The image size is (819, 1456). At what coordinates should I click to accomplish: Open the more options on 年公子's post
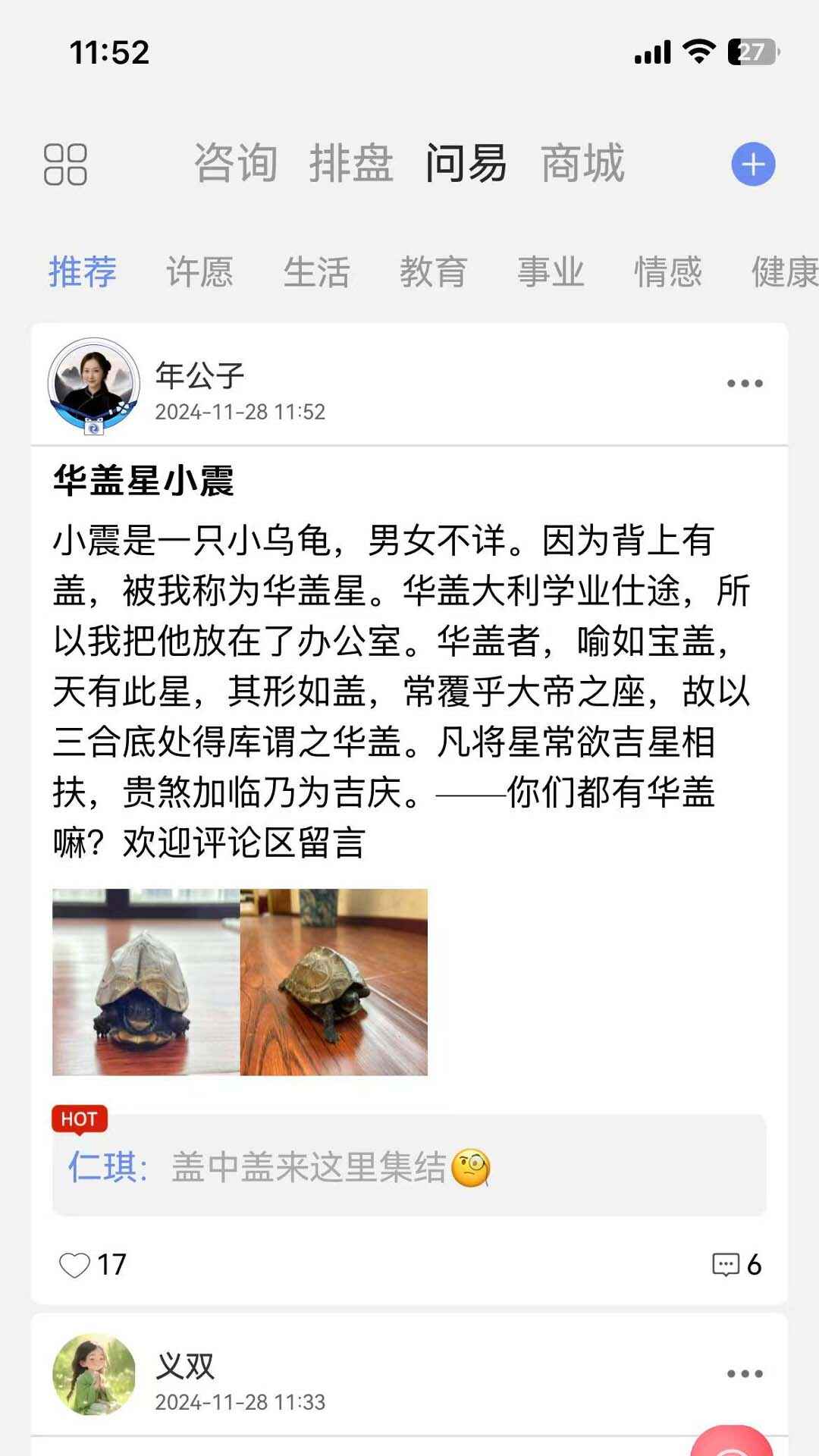[744, 384]
